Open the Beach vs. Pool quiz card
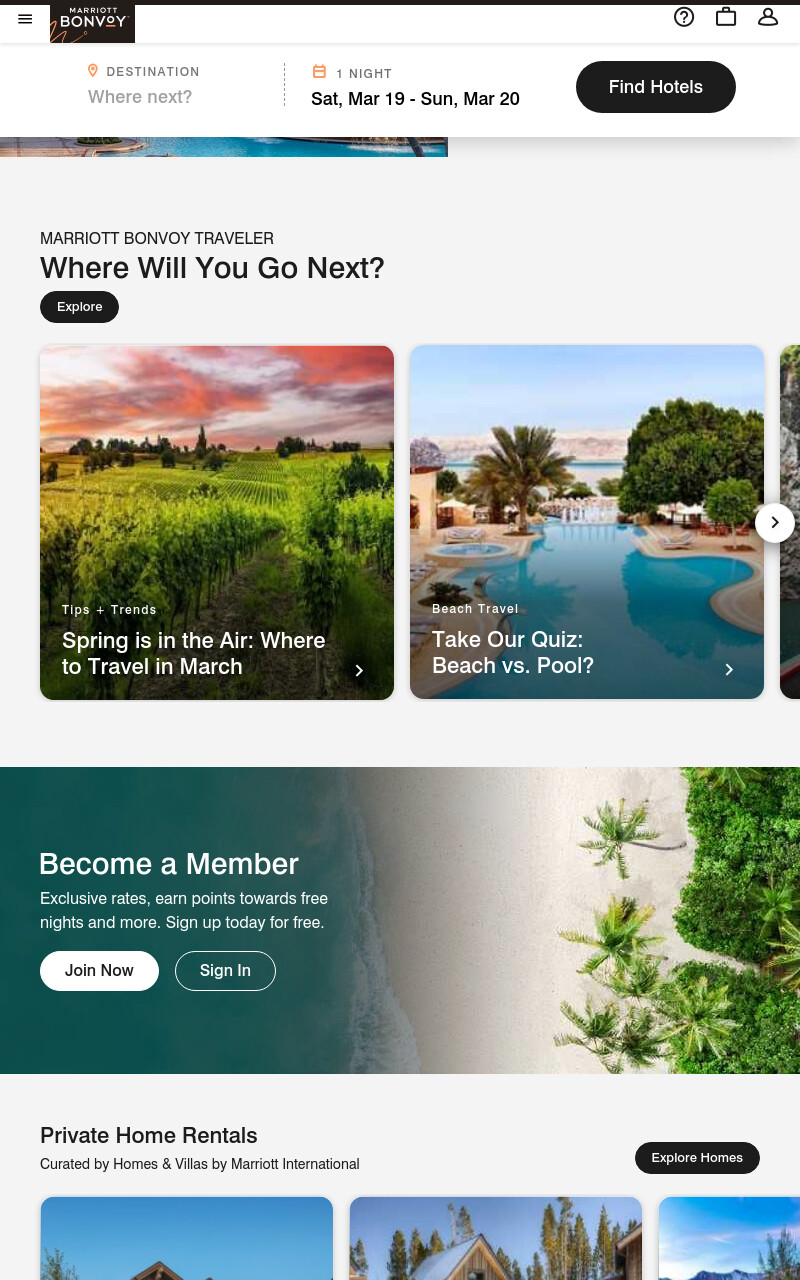Image resolution: width=800 pixels, height=1280 pixels. coord(587,523)
